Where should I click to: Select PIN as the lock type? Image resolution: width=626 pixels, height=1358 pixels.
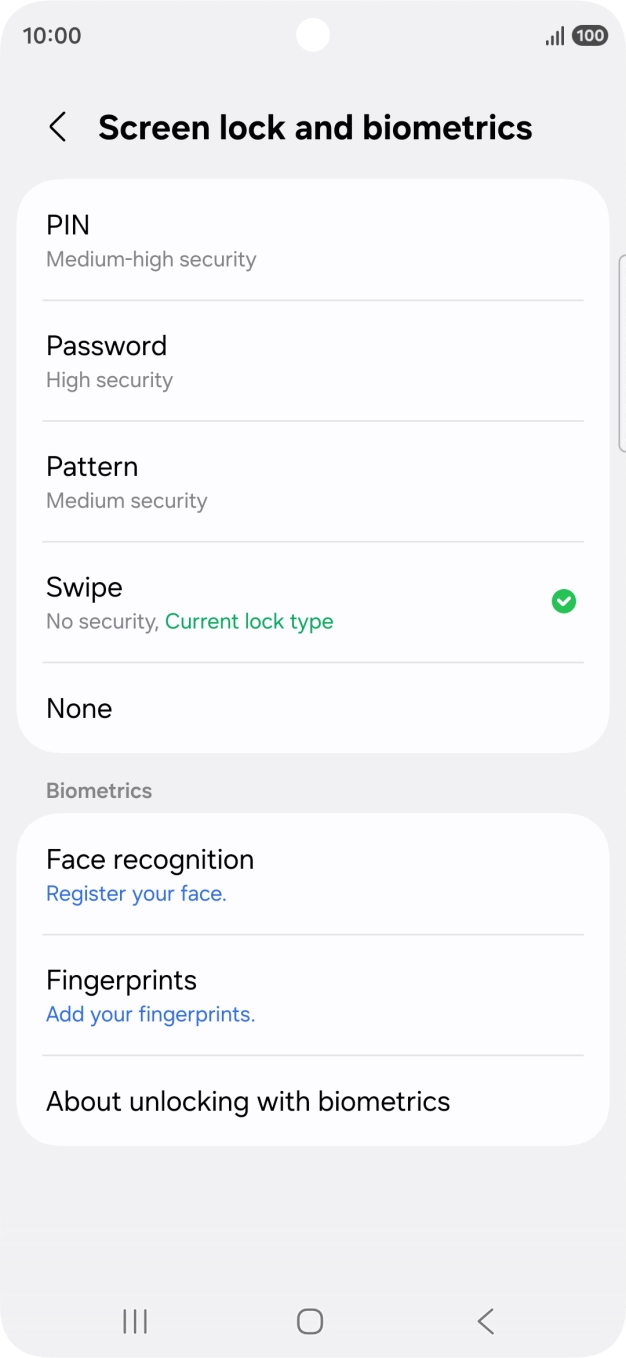313,241
